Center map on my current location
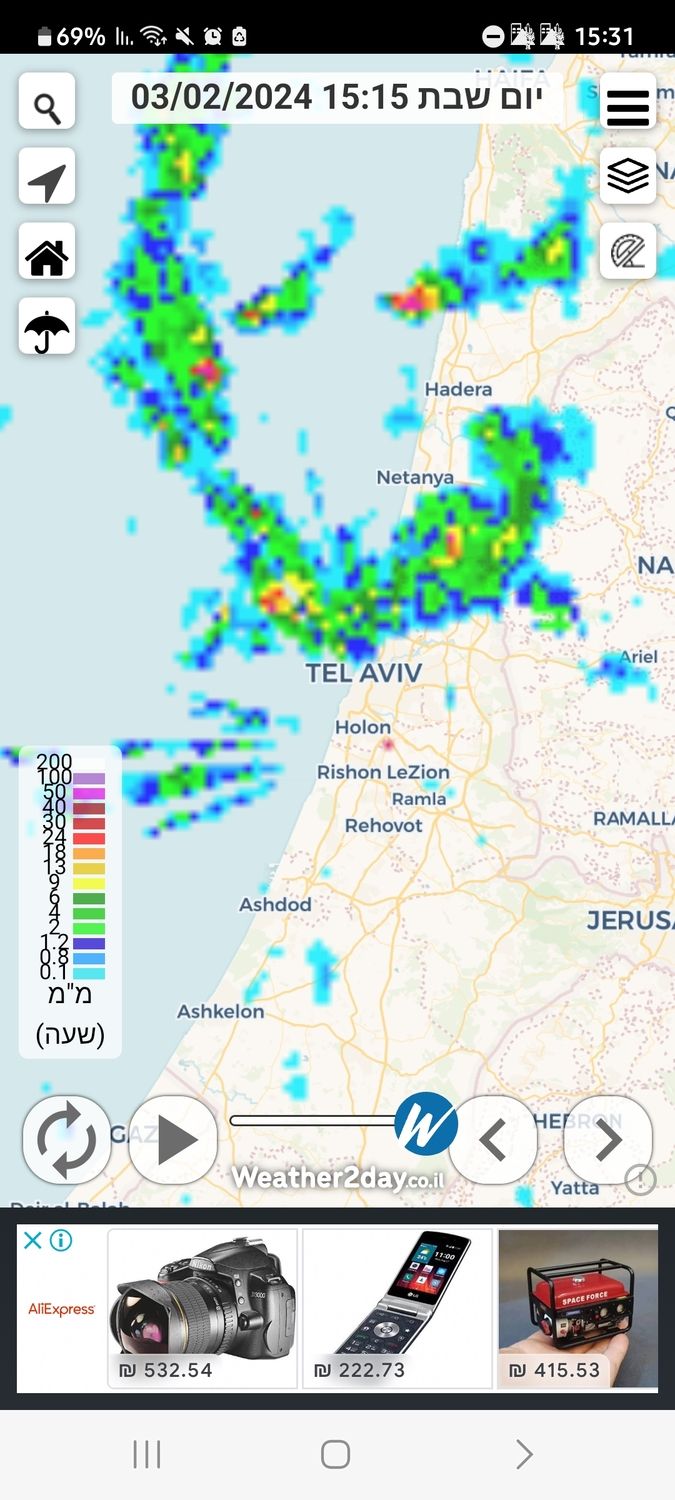This screenshot has width=675, height=1500. pos(47,177)
